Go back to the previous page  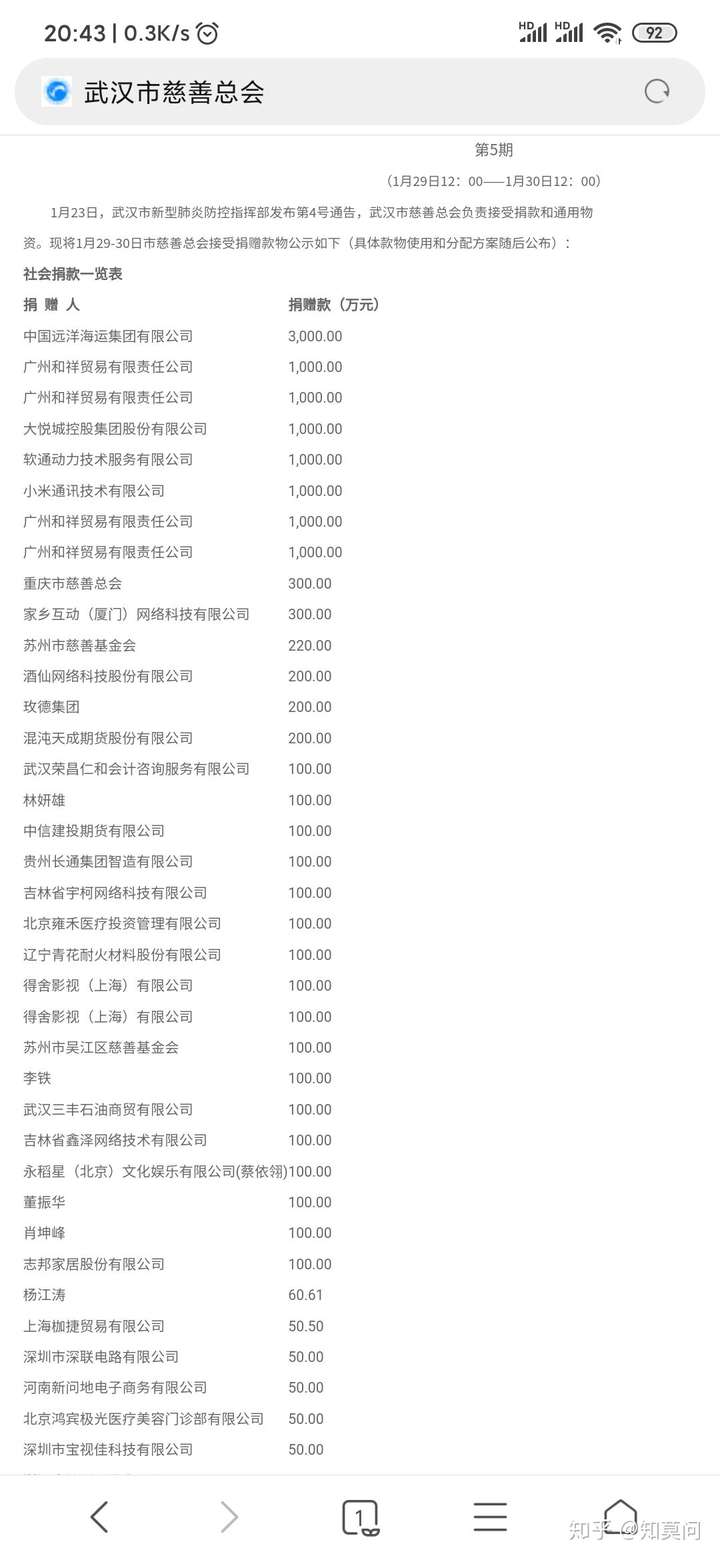99,1517
